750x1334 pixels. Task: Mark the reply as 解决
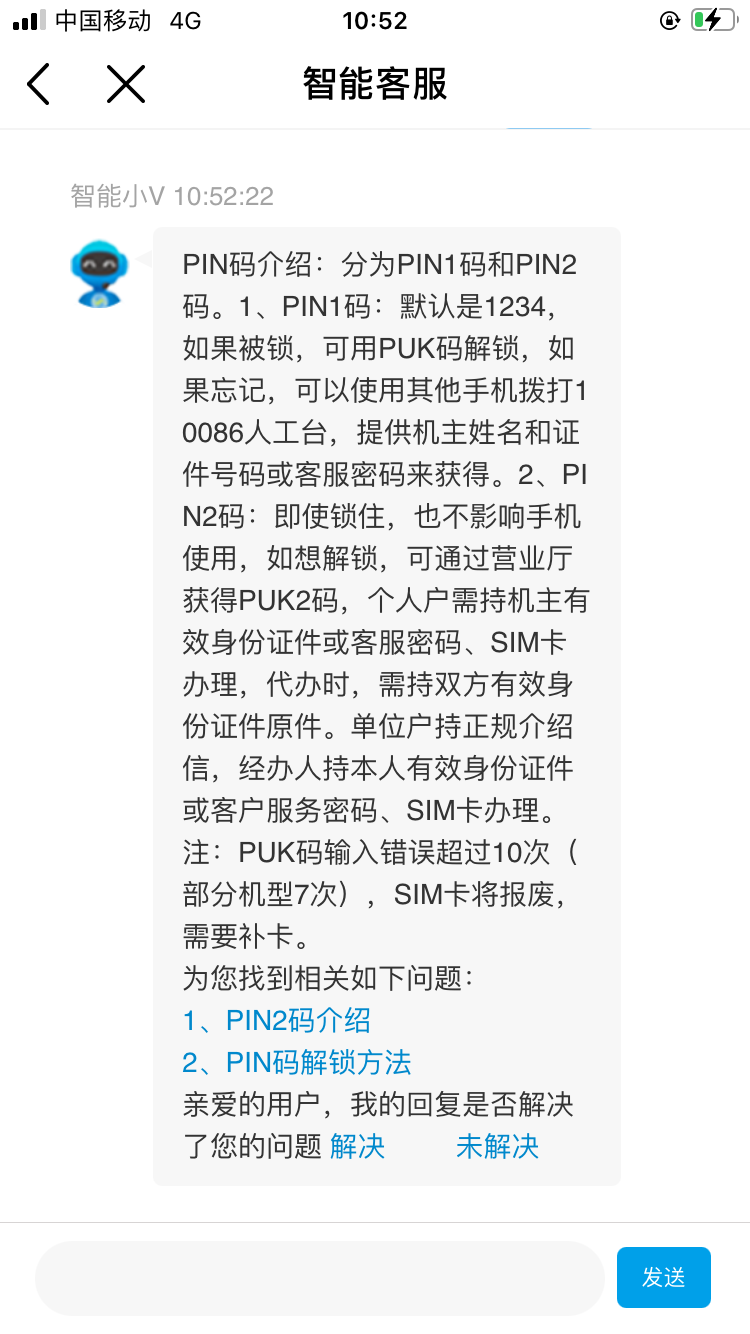[x=357, y=1146]
